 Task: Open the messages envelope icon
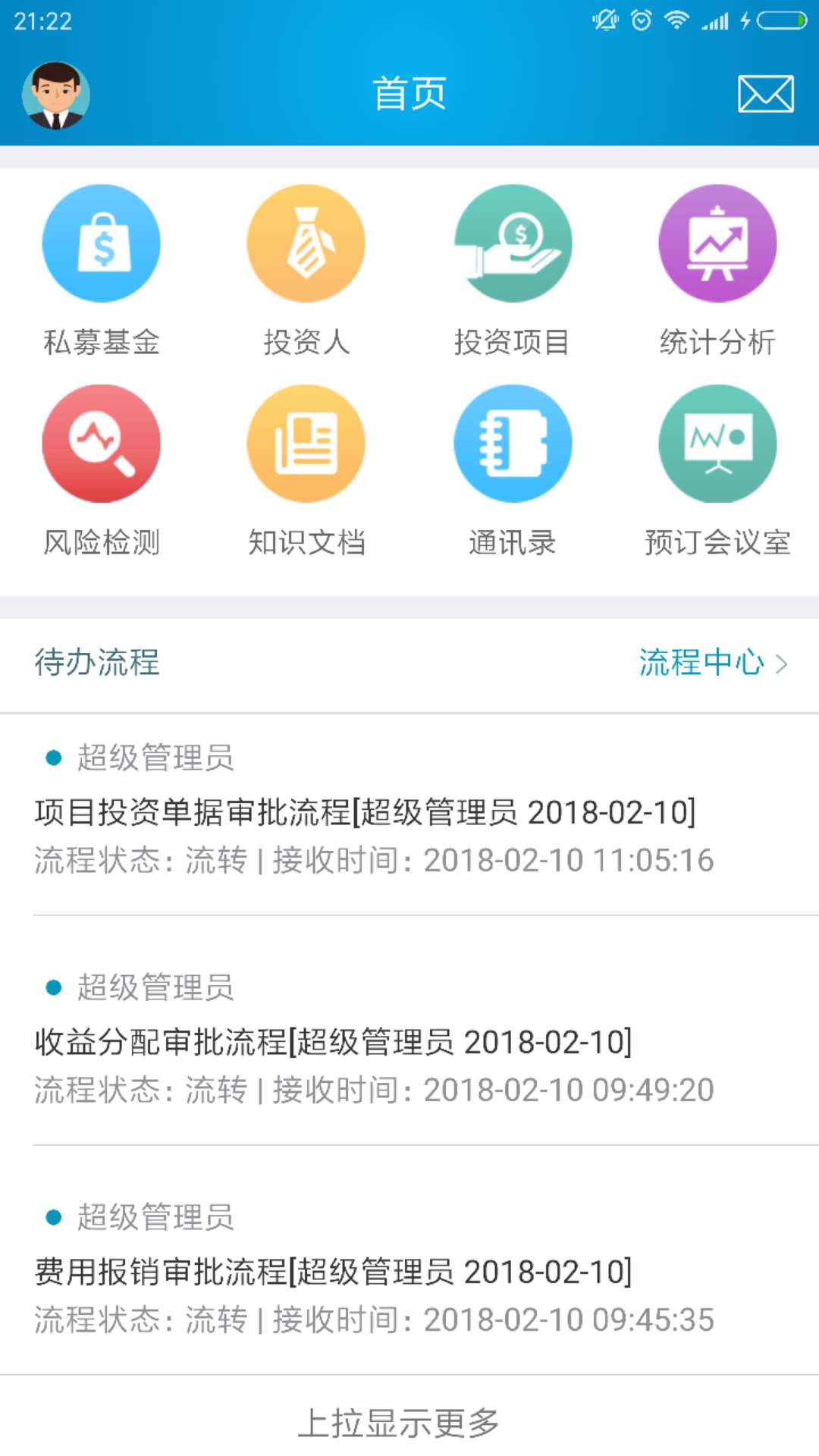765,94
